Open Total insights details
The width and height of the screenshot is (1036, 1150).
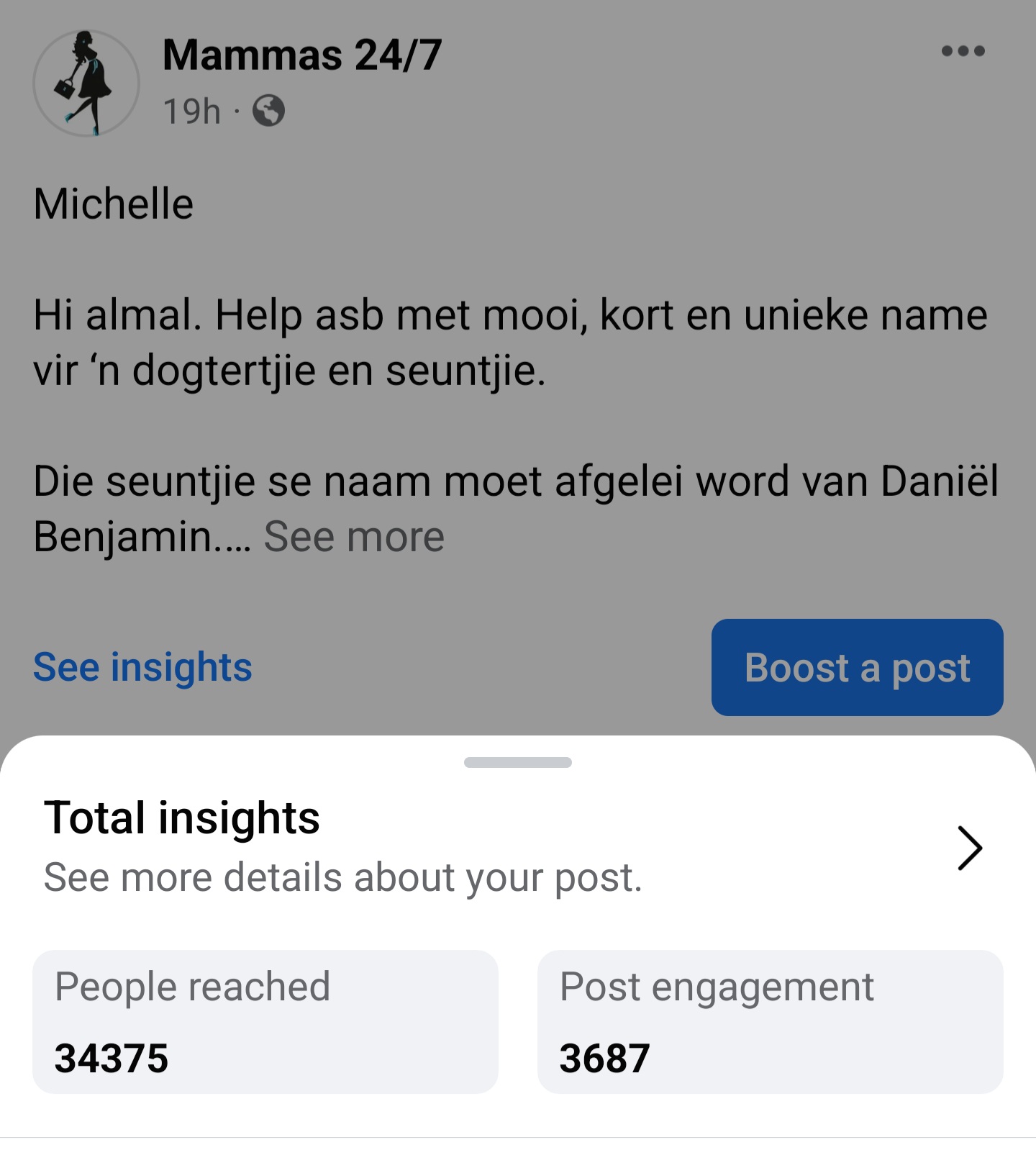click(x=968, y=848)
